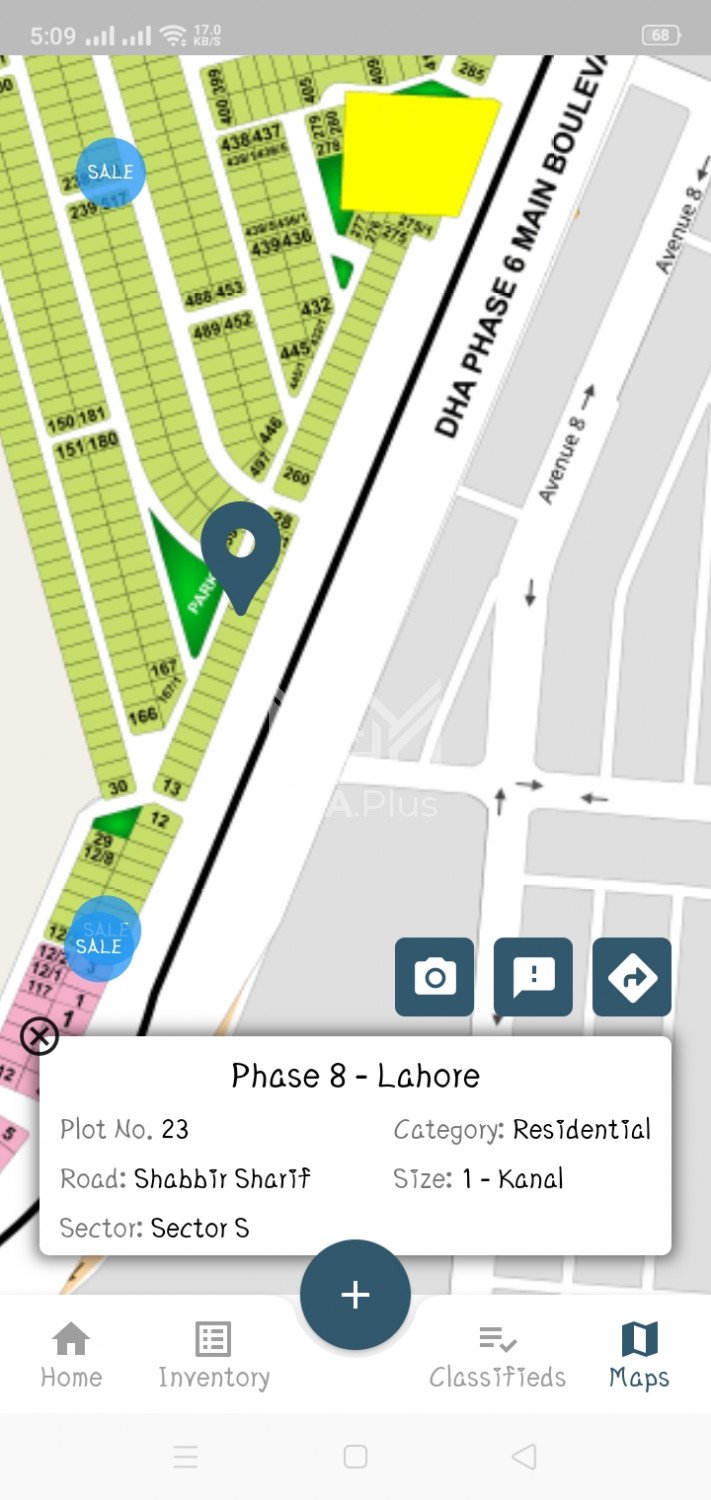Select the Maps tab
711x1500 pixels.
(x=639, y=1356)
